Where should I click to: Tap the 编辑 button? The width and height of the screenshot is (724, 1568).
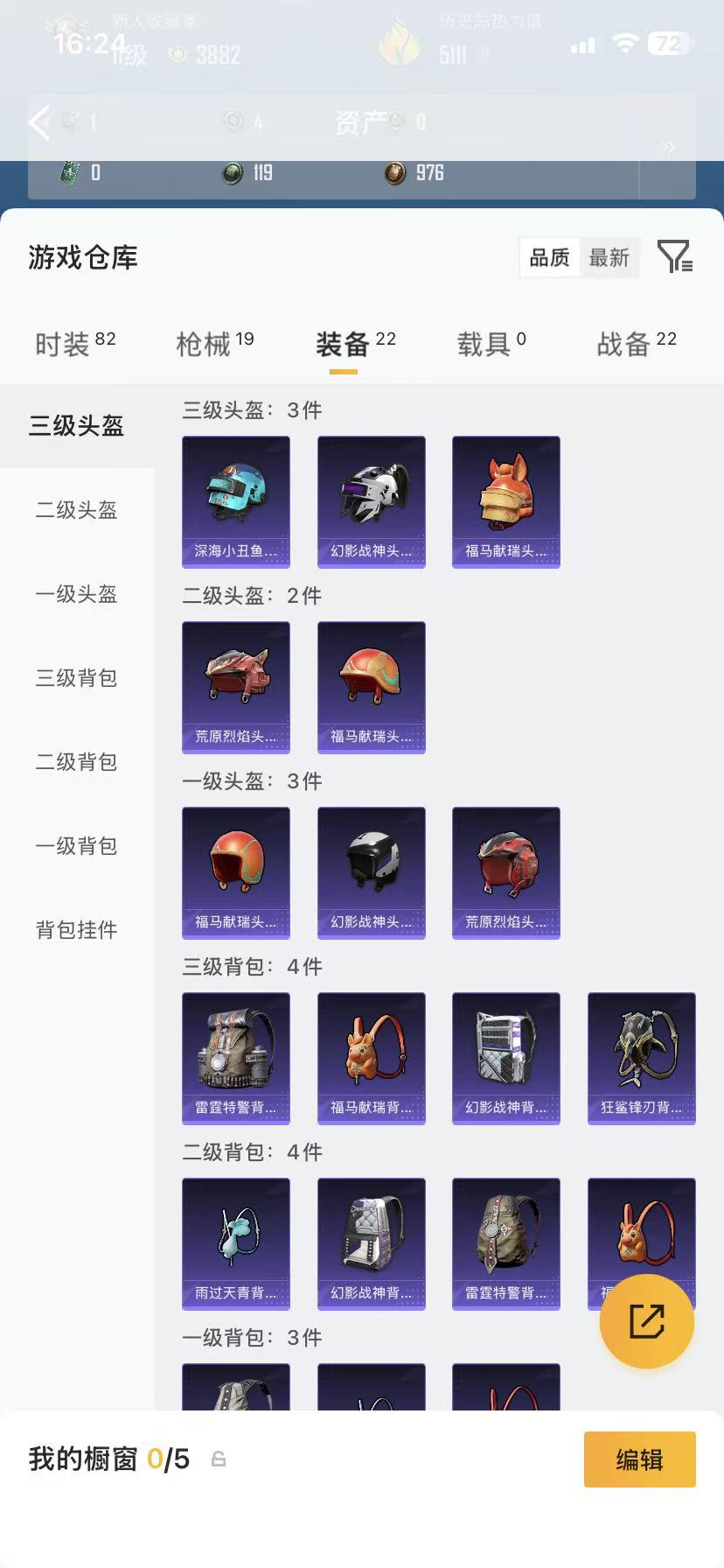[639, 1459]
